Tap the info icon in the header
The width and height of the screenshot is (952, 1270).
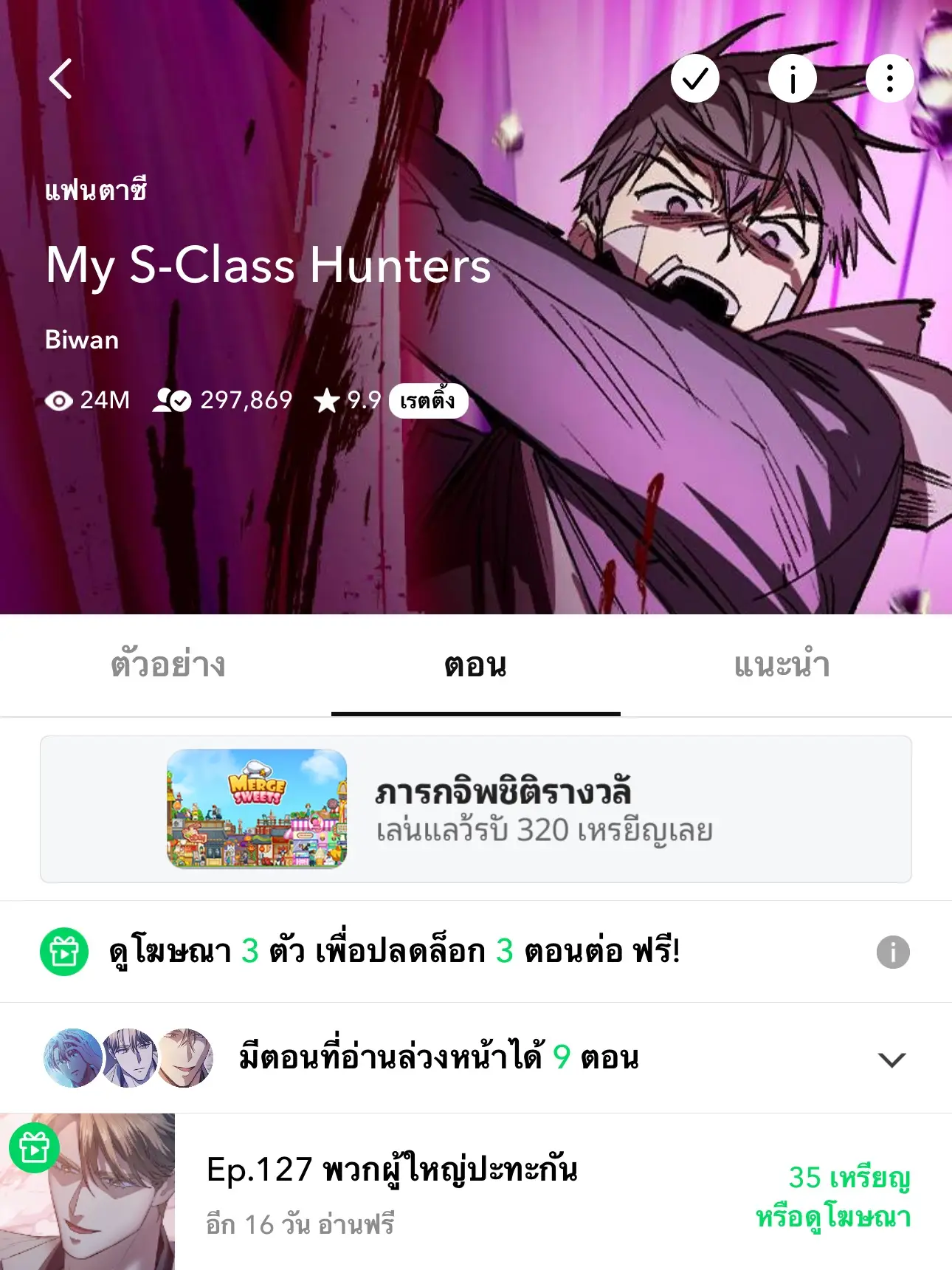(x=793, y=78)
